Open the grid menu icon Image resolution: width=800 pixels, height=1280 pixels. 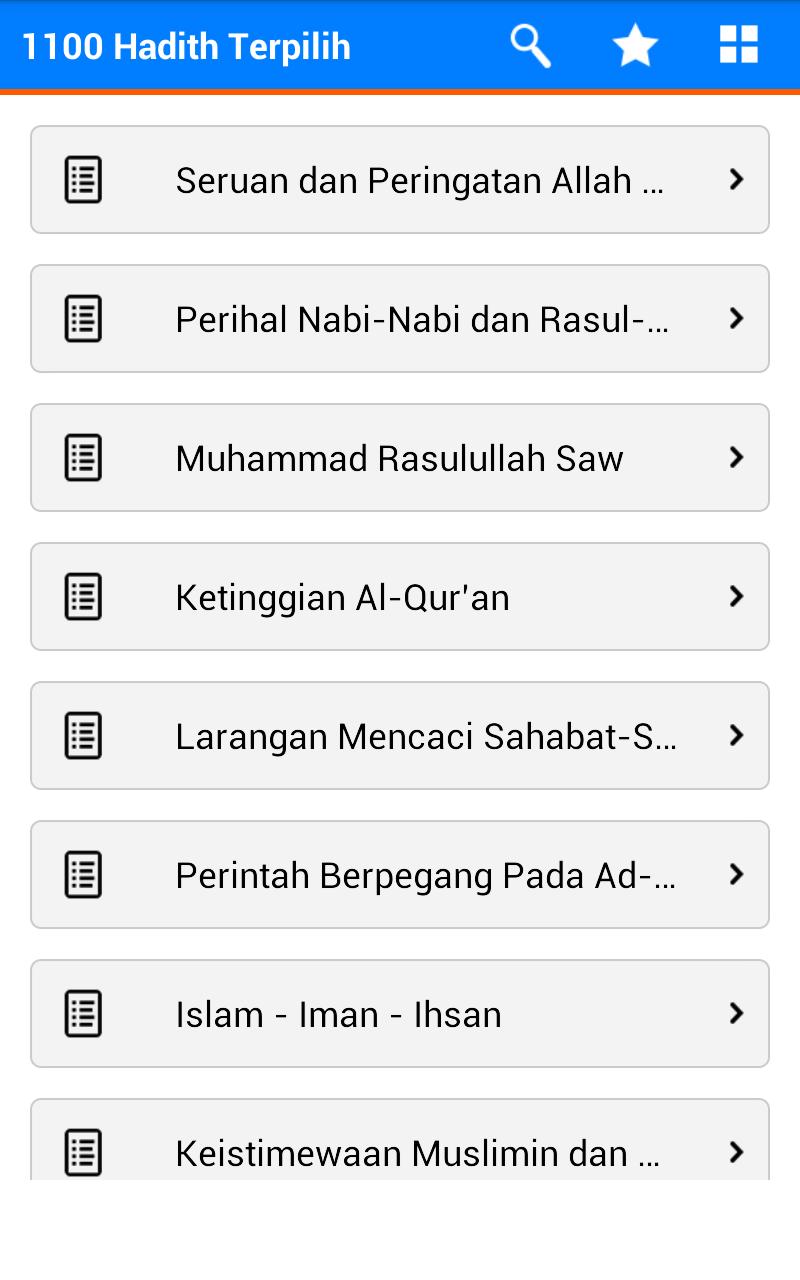click(738, 45)
